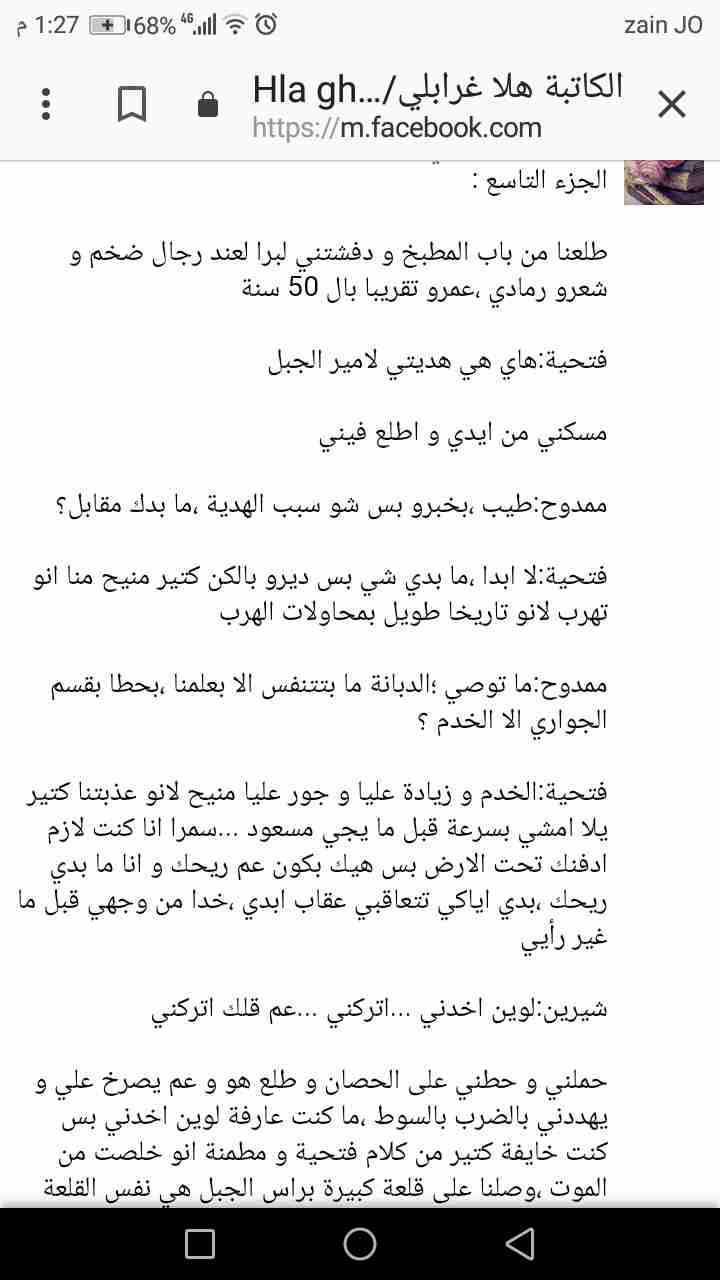
Task: Go to the home screen
Action: pyautogui.click(x=360, y=1243)
